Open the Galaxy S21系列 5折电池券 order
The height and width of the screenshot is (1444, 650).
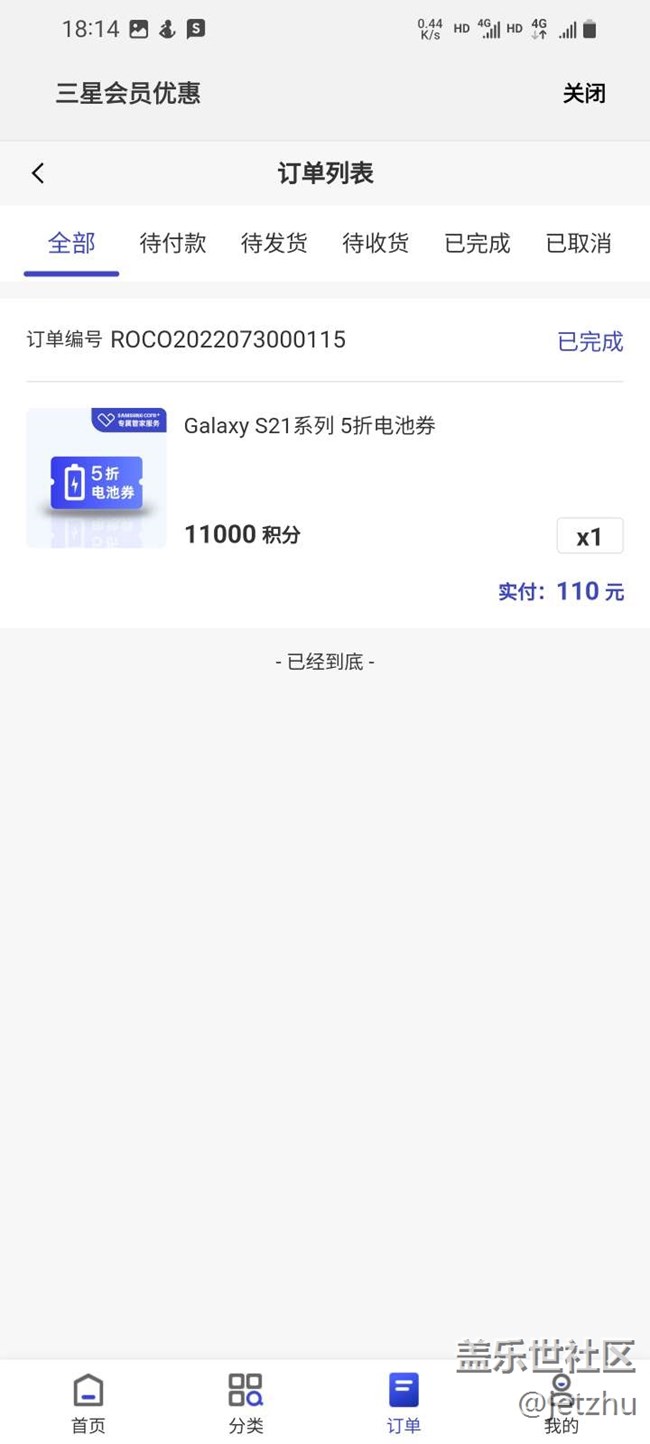tap(310, 426)
